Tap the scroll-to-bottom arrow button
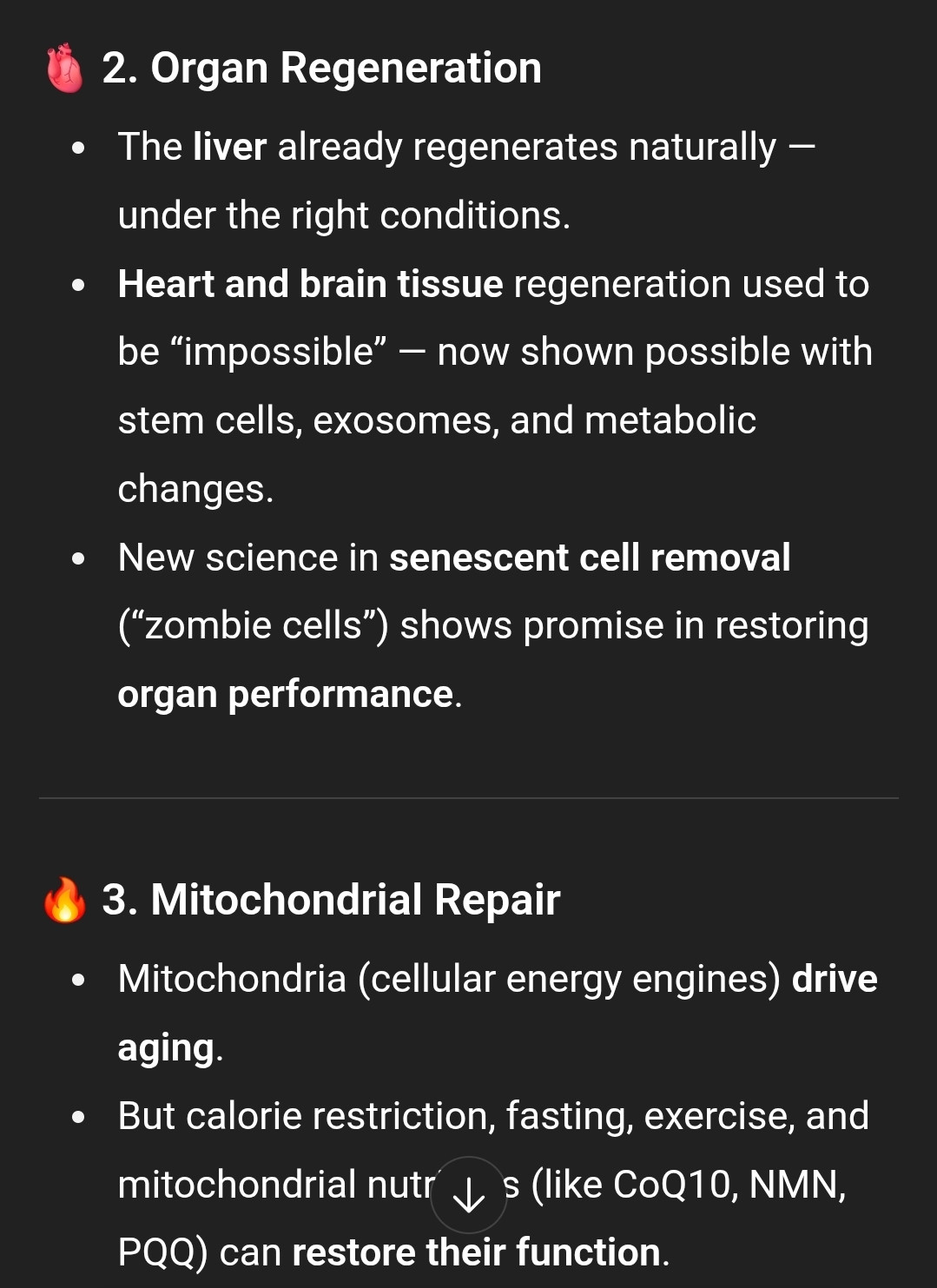937x1288 pixels. tap(469, 1195)
